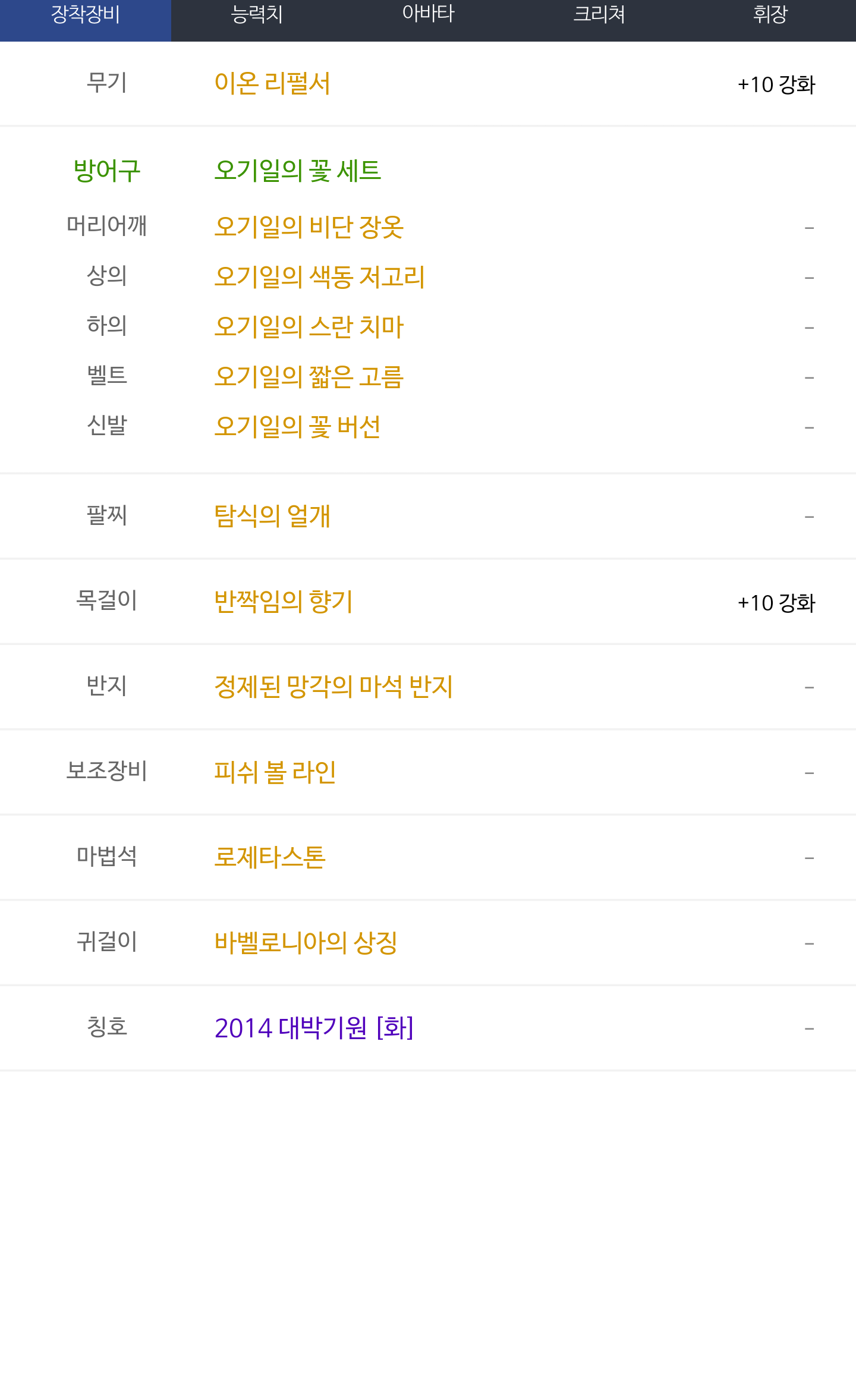
Task: Open earring 바벨로니아의 상징
Action: pyautogui.click(x=306, y=943)
